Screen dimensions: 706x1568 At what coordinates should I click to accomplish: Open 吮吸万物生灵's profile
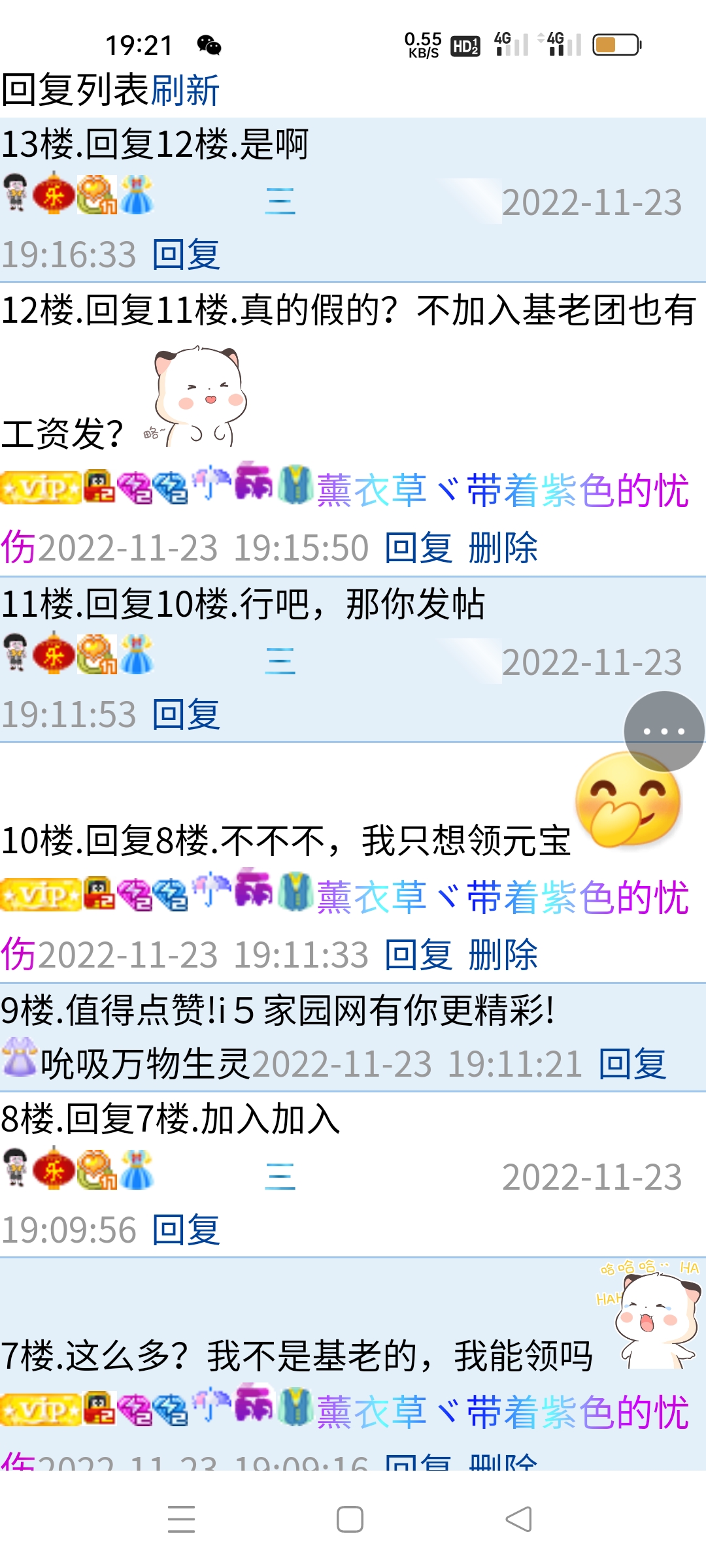pyautogui.click(x=145, y=1064)
